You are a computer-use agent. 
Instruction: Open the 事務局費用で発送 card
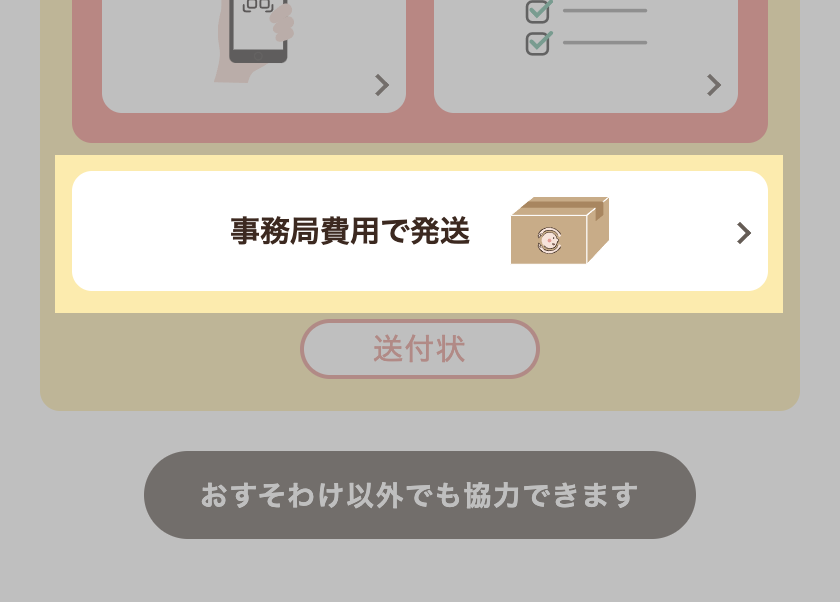pyautogui.click(x=420, y=231)
